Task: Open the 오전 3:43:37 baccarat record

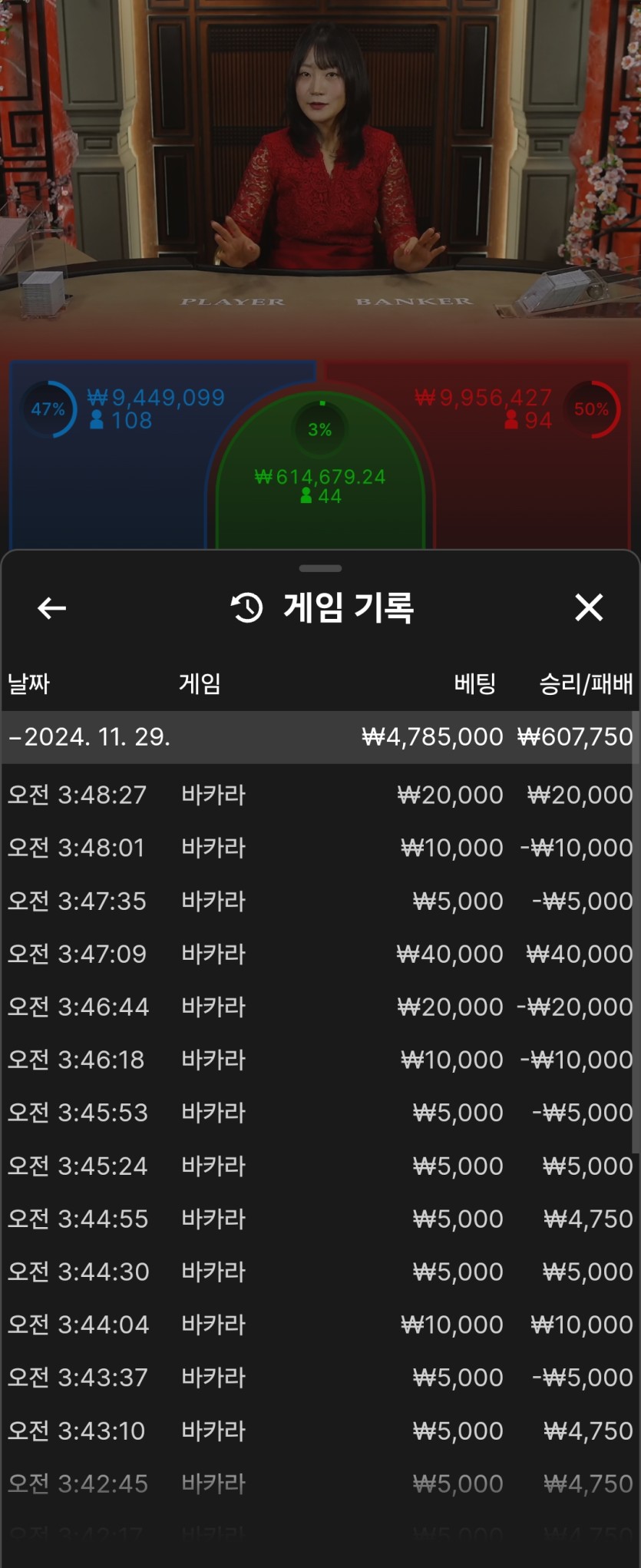Action: coord(319,1378)
